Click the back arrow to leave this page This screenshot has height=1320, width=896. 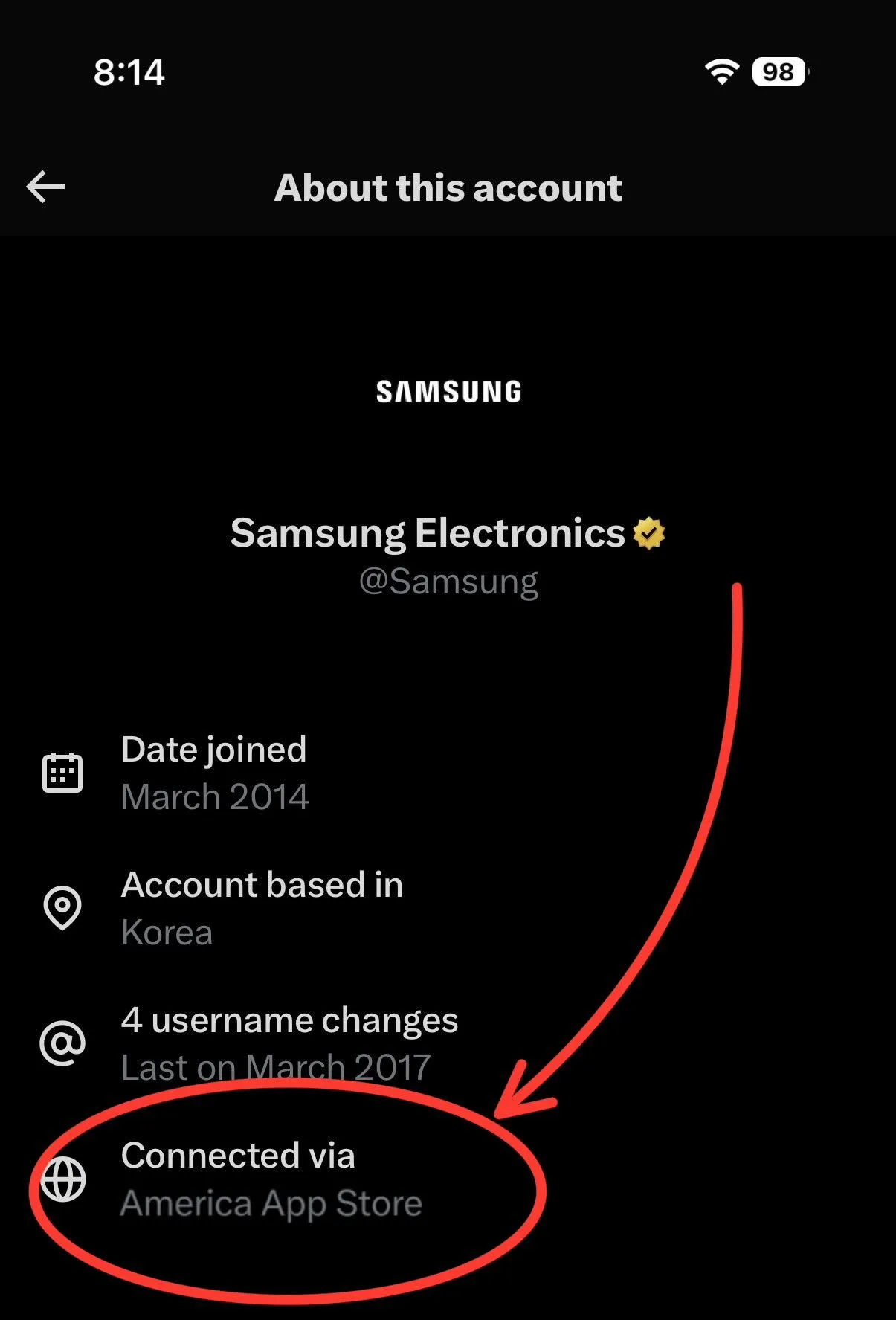point(45,187)
